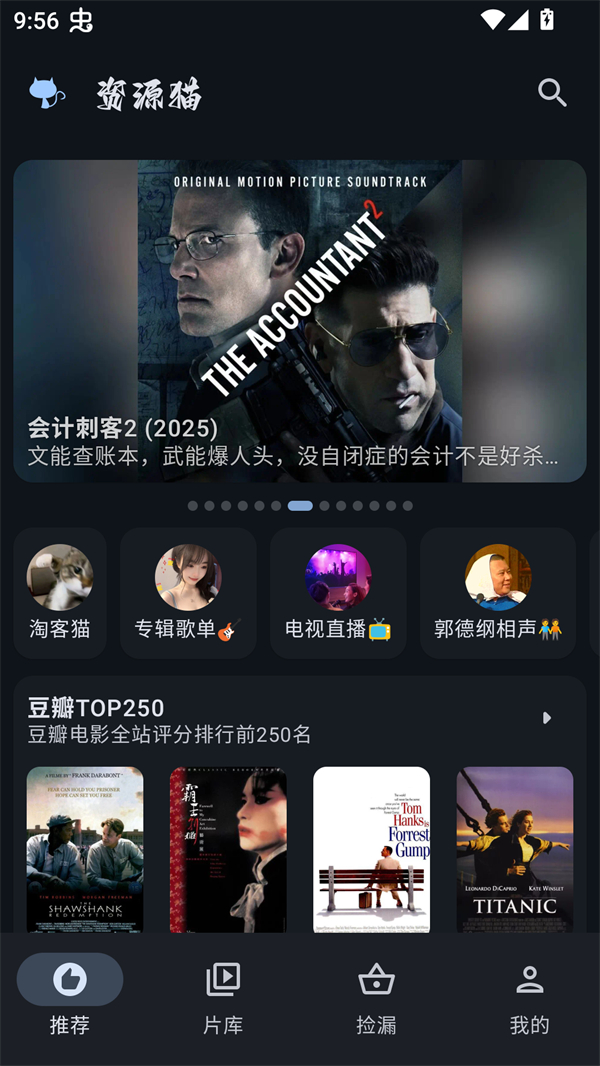Viewport: 600px width, 1066px height.
Task: Switch to the 捡漏 tab
Action: click(x=376, y=995)
